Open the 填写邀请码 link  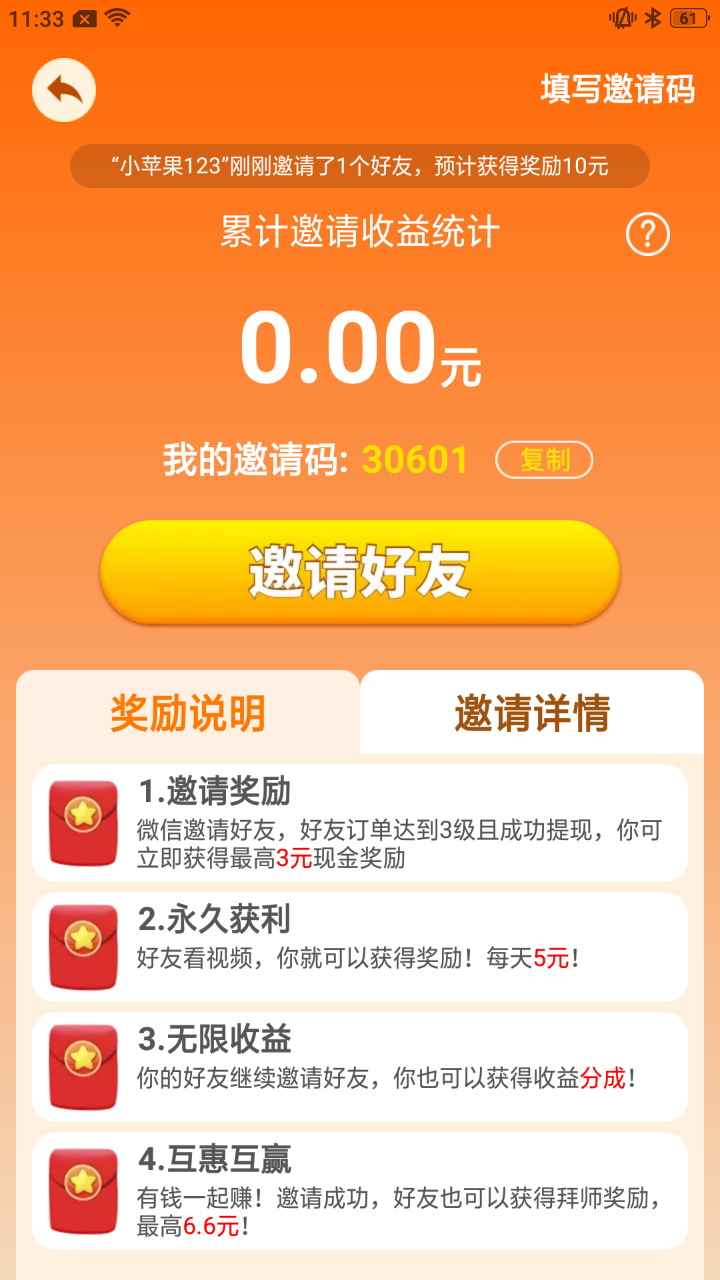pyautogui.click(x=616, y=89)
